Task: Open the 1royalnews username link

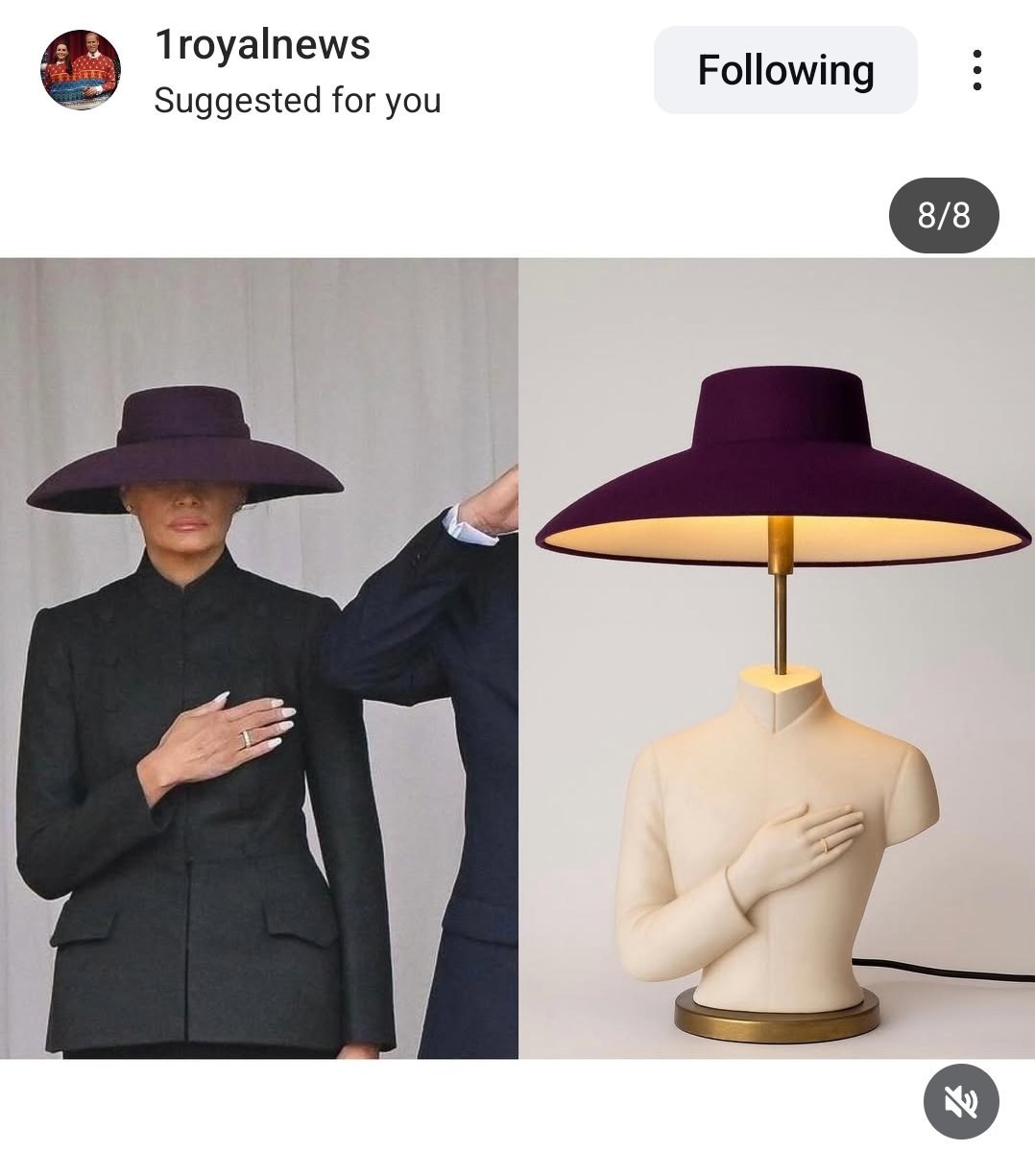Action: click(x=262, y=45)
